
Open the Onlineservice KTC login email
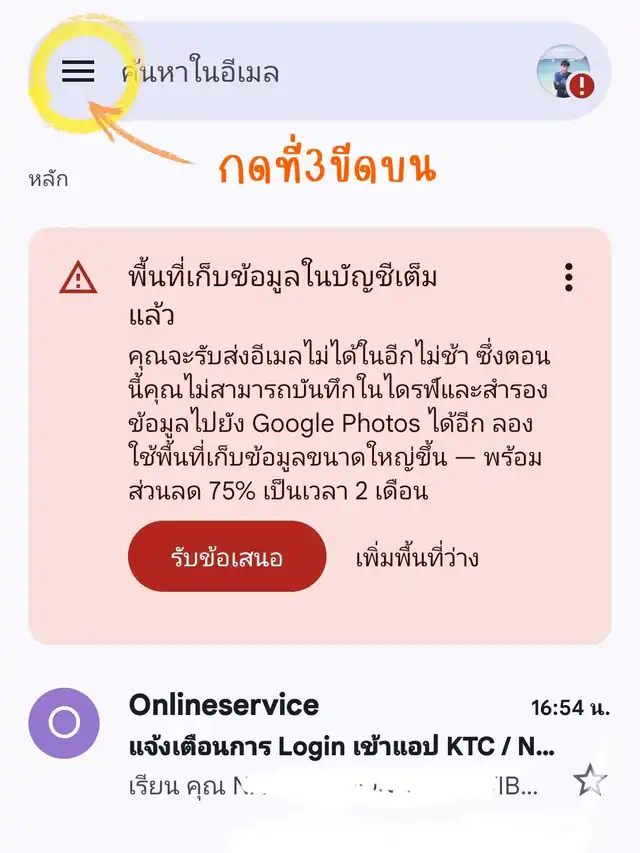(x=340, y=745)
